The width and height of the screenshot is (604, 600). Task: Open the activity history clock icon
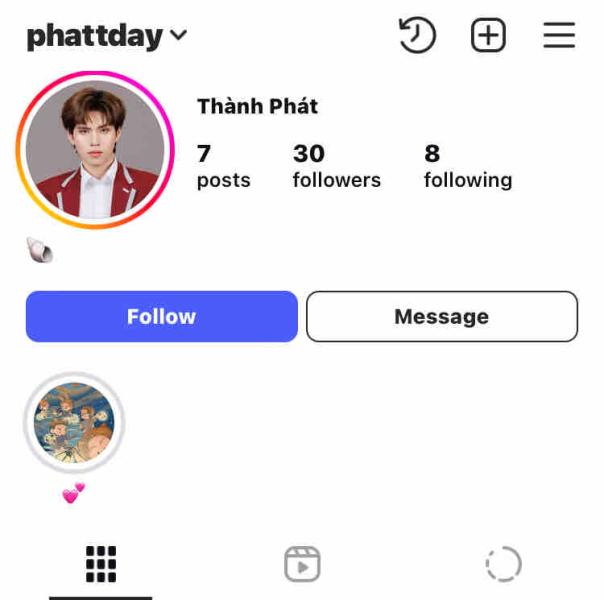coord(417,36)
